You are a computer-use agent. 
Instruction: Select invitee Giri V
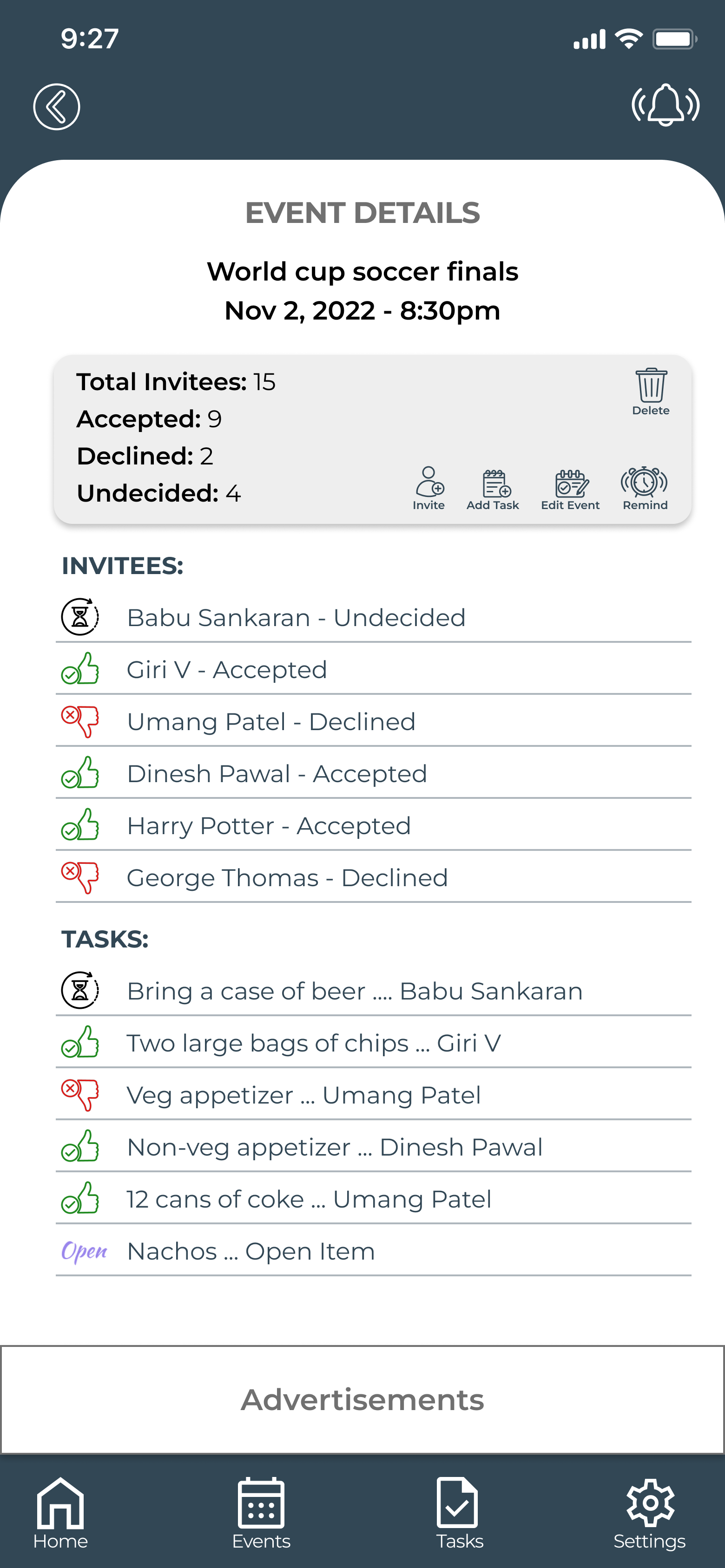374,670
